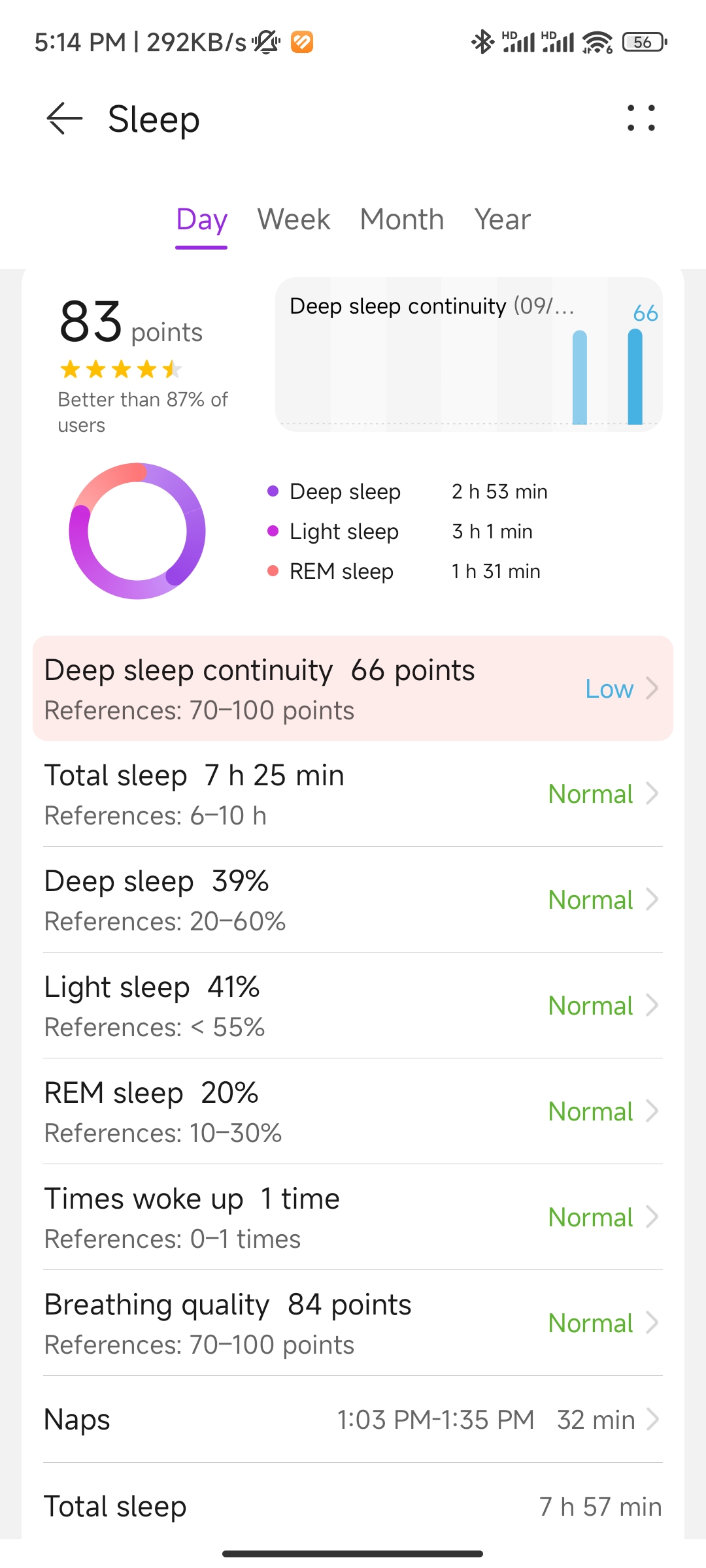This screenshot has height=1568, width=706.
Task: Open Deep sleep continuity 66 points details
Action: pyautogui.click(x=353, y=689)
